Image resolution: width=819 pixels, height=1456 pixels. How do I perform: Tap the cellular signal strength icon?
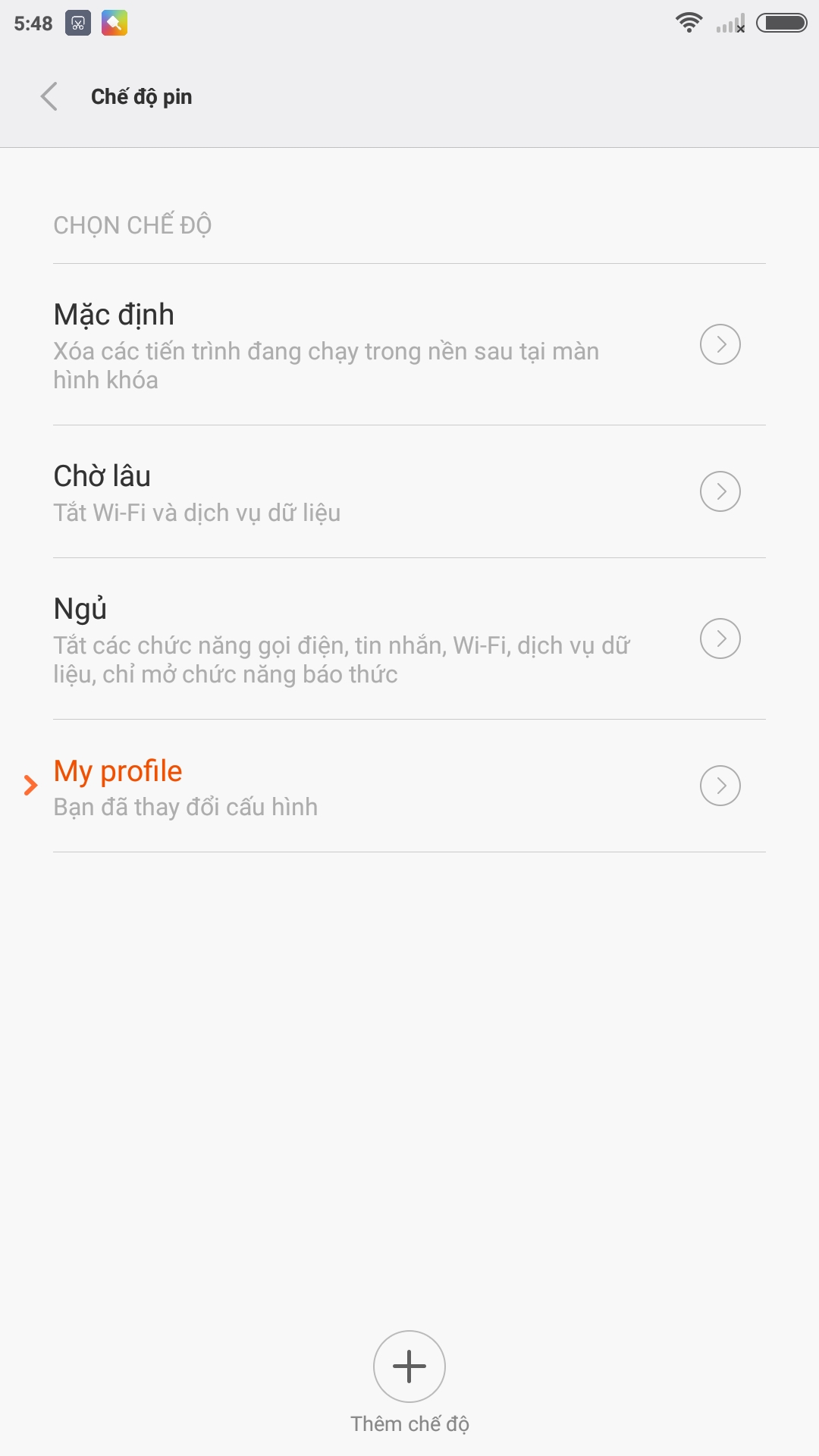730,23
